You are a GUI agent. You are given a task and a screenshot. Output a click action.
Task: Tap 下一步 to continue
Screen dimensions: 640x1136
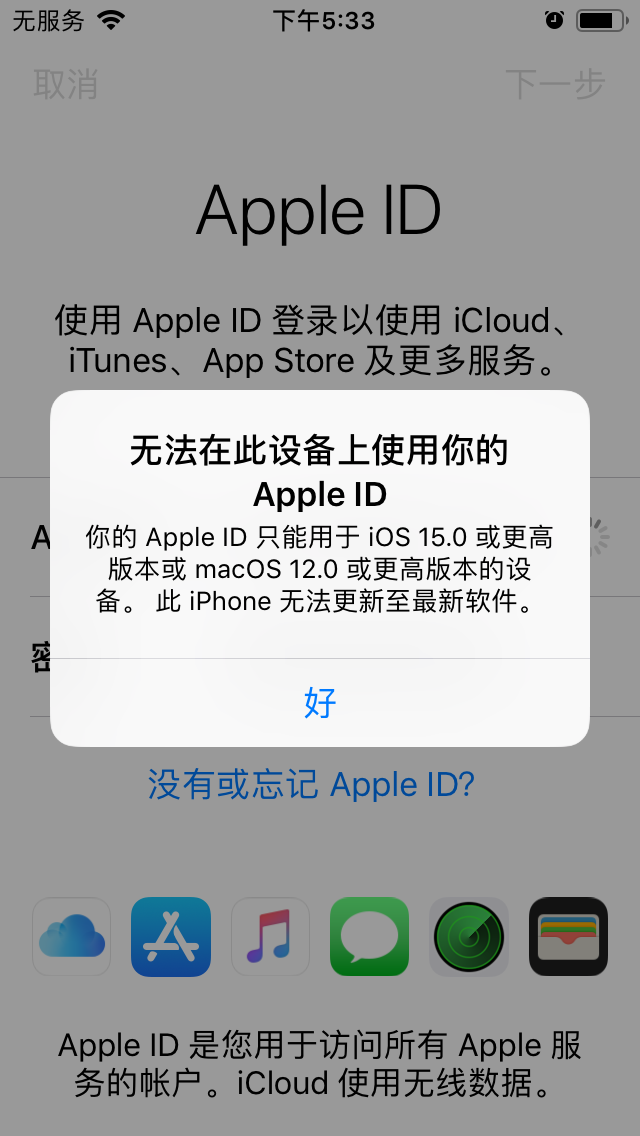coord(555,84)
